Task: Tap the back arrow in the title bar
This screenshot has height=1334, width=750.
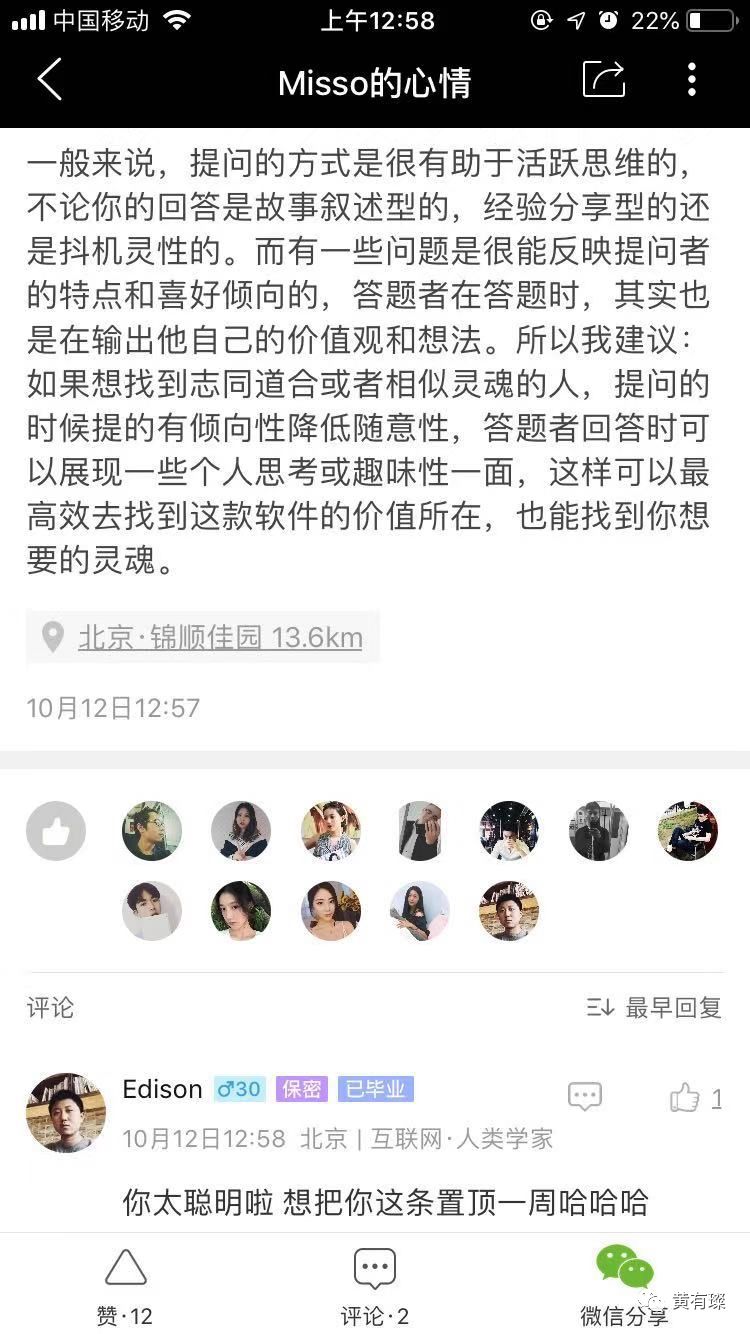Action: point(50,79)
